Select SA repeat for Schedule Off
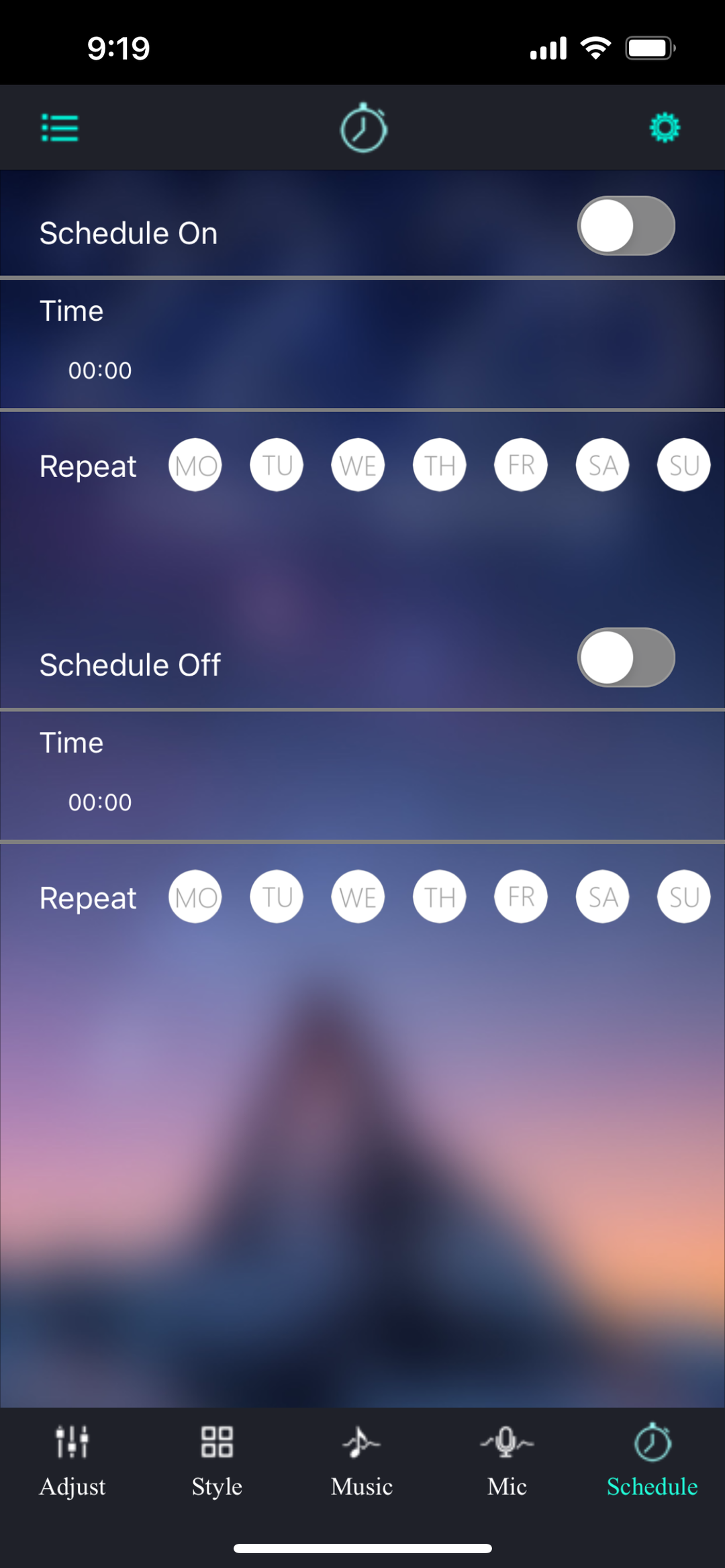 click(x=602, y=897)
